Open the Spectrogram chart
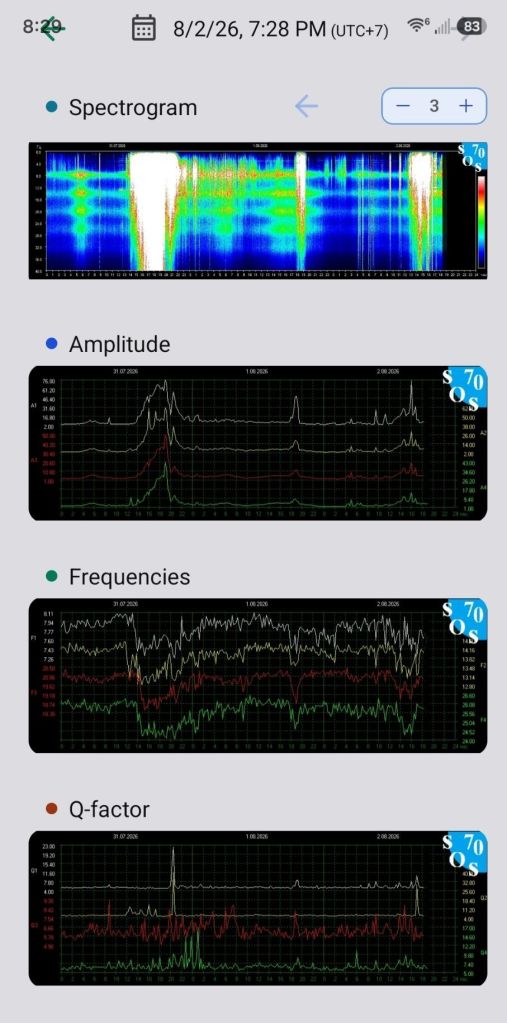Image resolution: width=507 pixels, height=1023 pixels. [x=258, y=211]
